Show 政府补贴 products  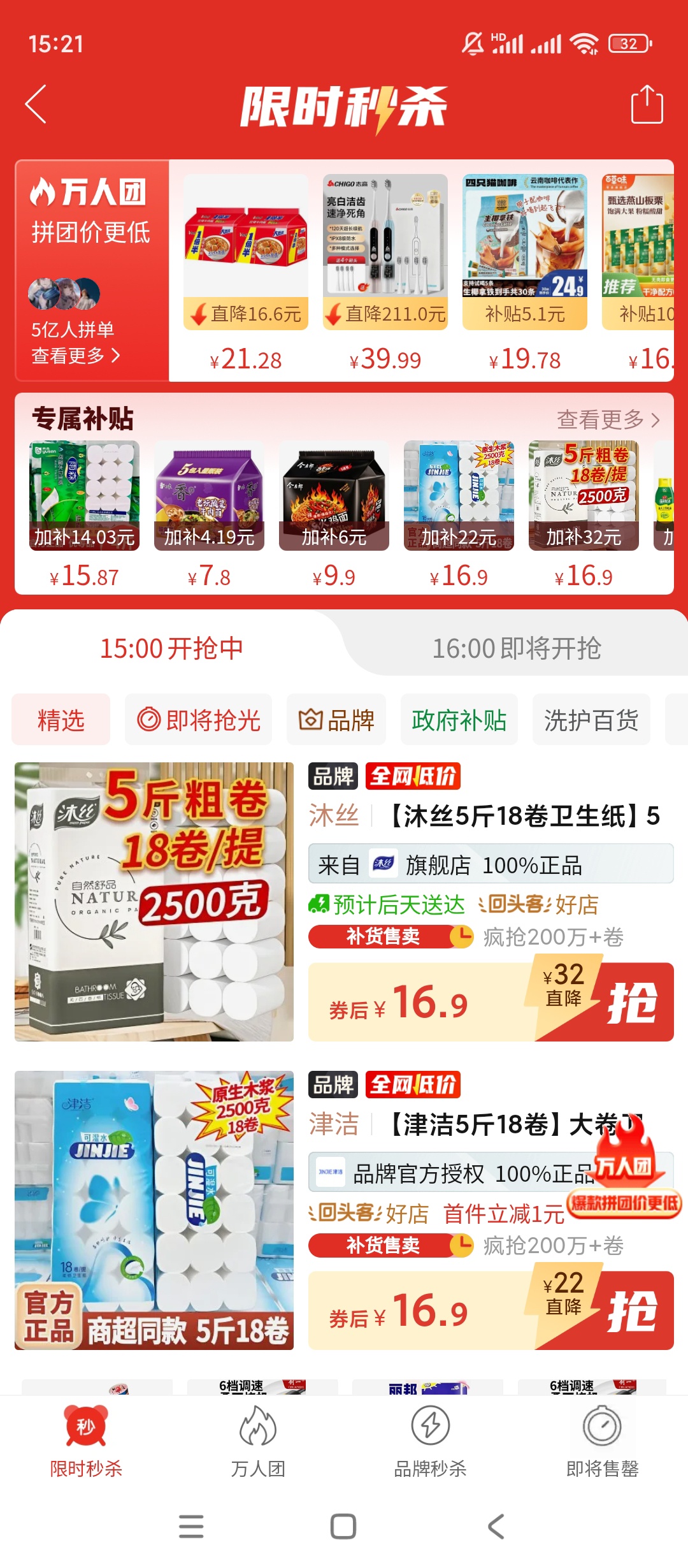[459, 720]
